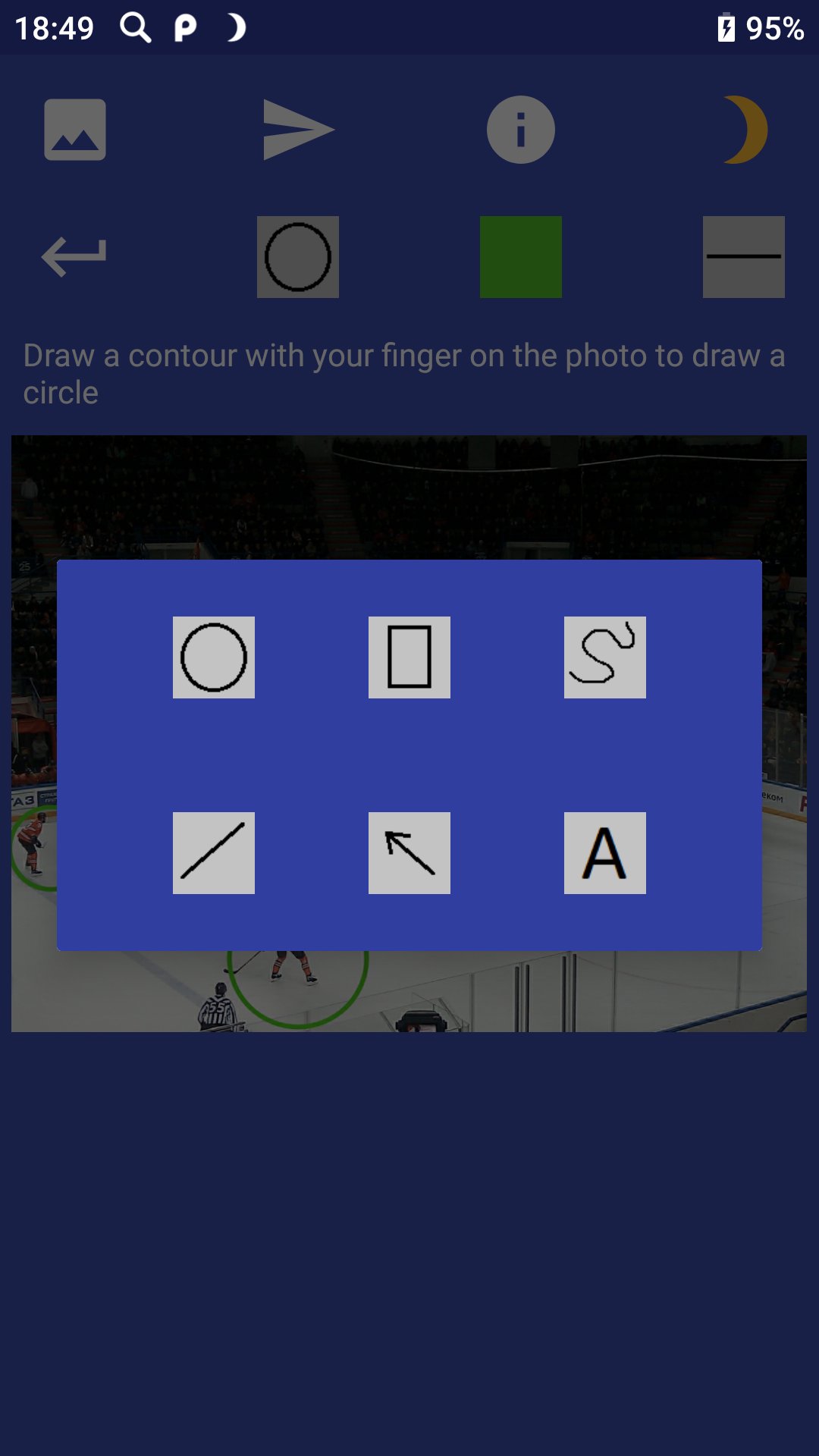Select the text letter A tool

(605, 853)
